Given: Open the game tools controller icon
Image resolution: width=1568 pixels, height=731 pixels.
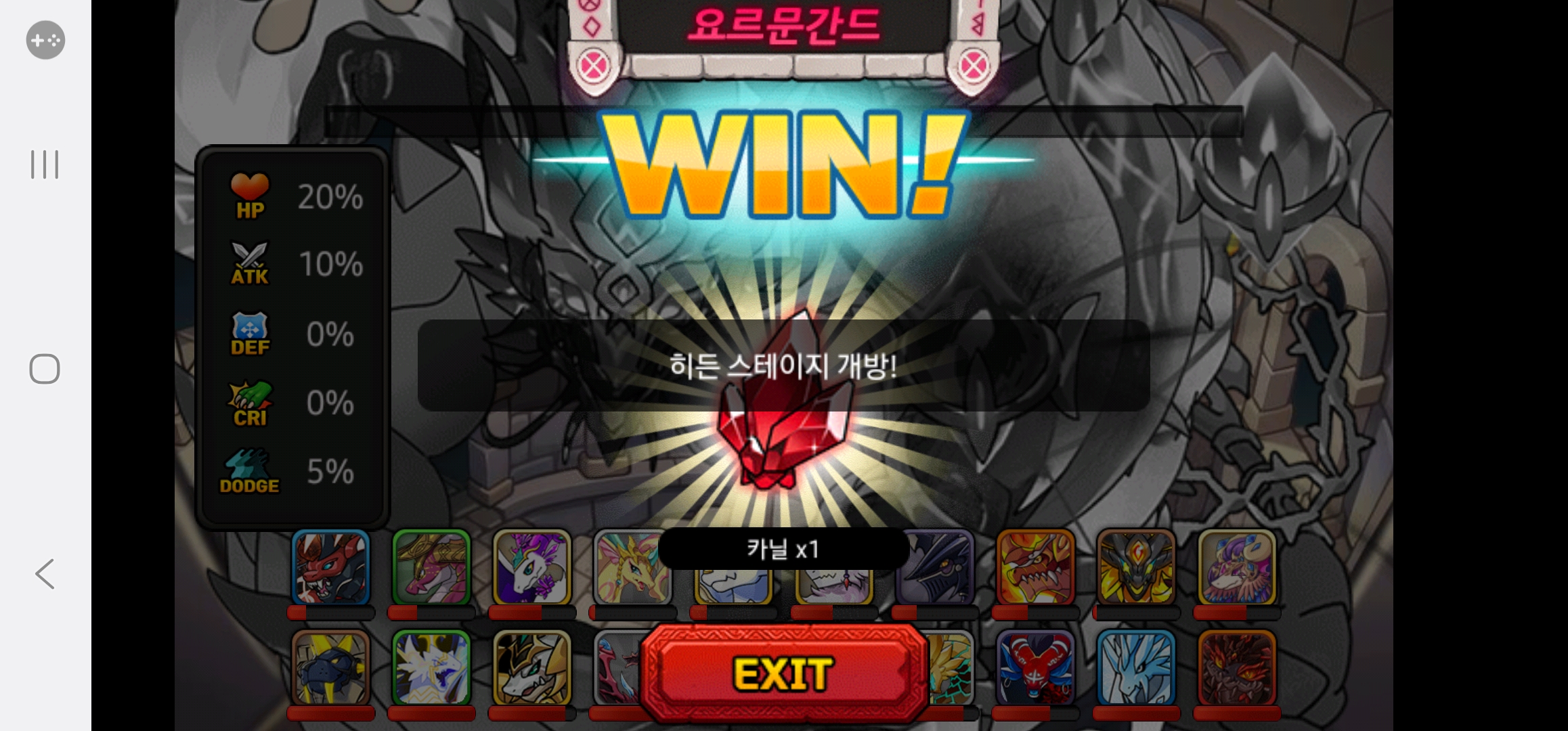Looking at the screenshot, I should pyautogui.click(x=45, y=41).
